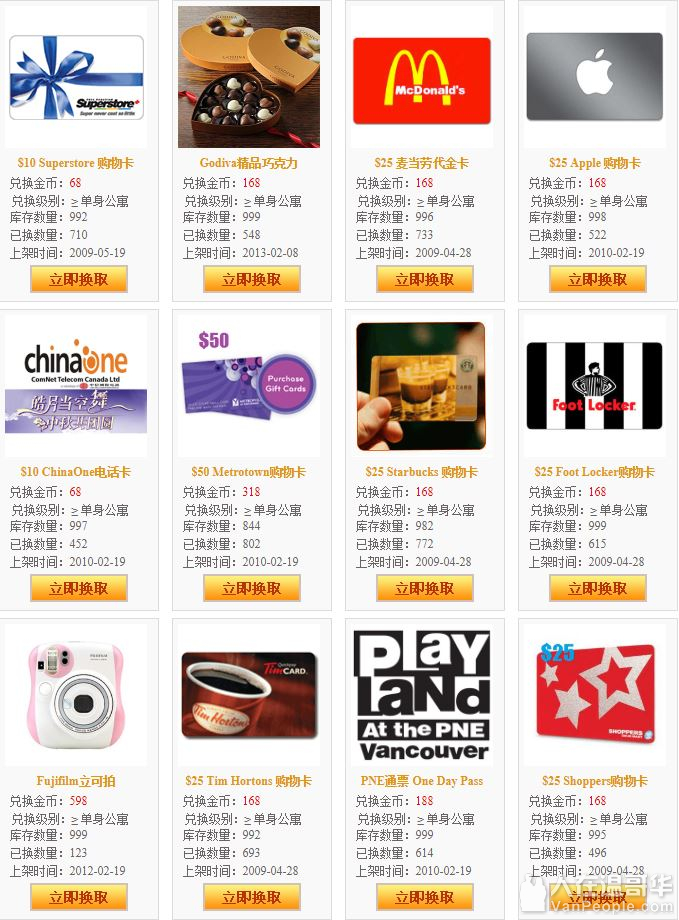Redeem the $25 麦当劳代金卡
Image resolution: width=679 pixels, height=920 pixels.
(424, 279)
